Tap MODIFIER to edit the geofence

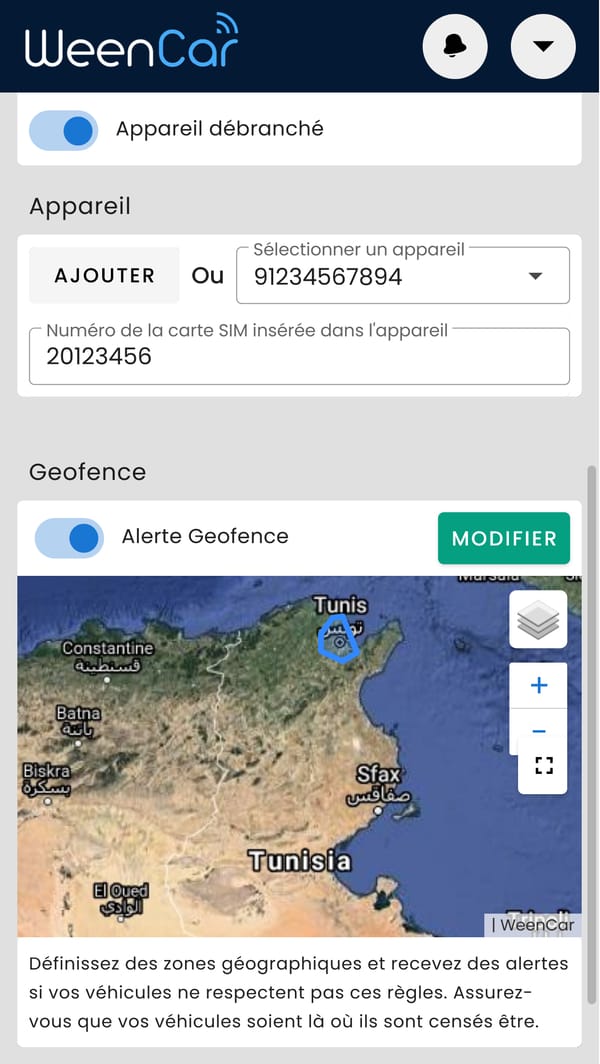504,538
